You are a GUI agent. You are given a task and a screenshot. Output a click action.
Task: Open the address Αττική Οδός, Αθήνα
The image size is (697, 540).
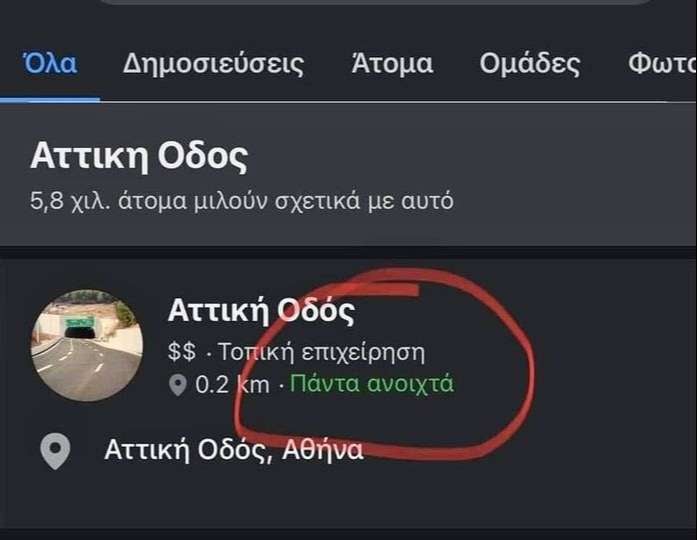click(233, 451)
